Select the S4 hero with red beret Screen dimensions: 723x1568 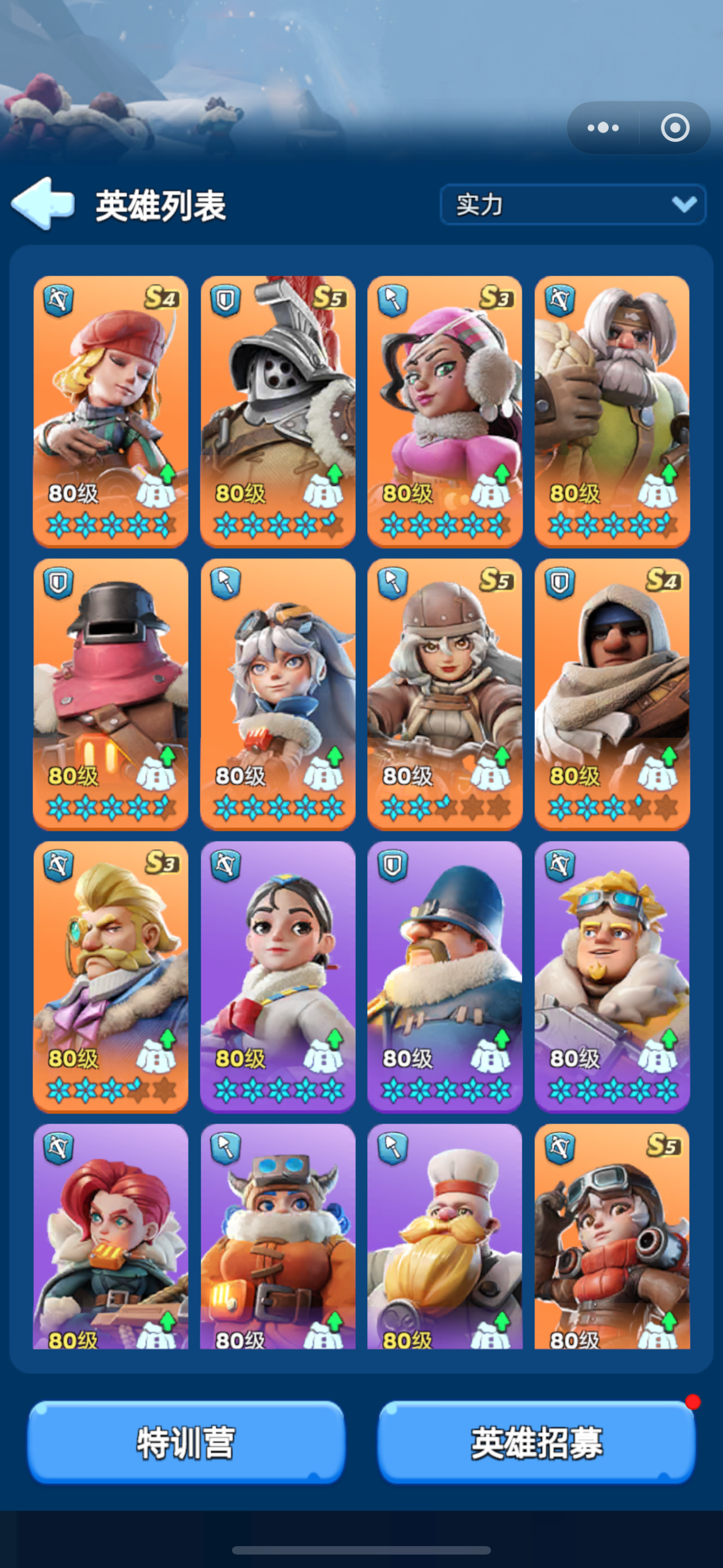111,411
